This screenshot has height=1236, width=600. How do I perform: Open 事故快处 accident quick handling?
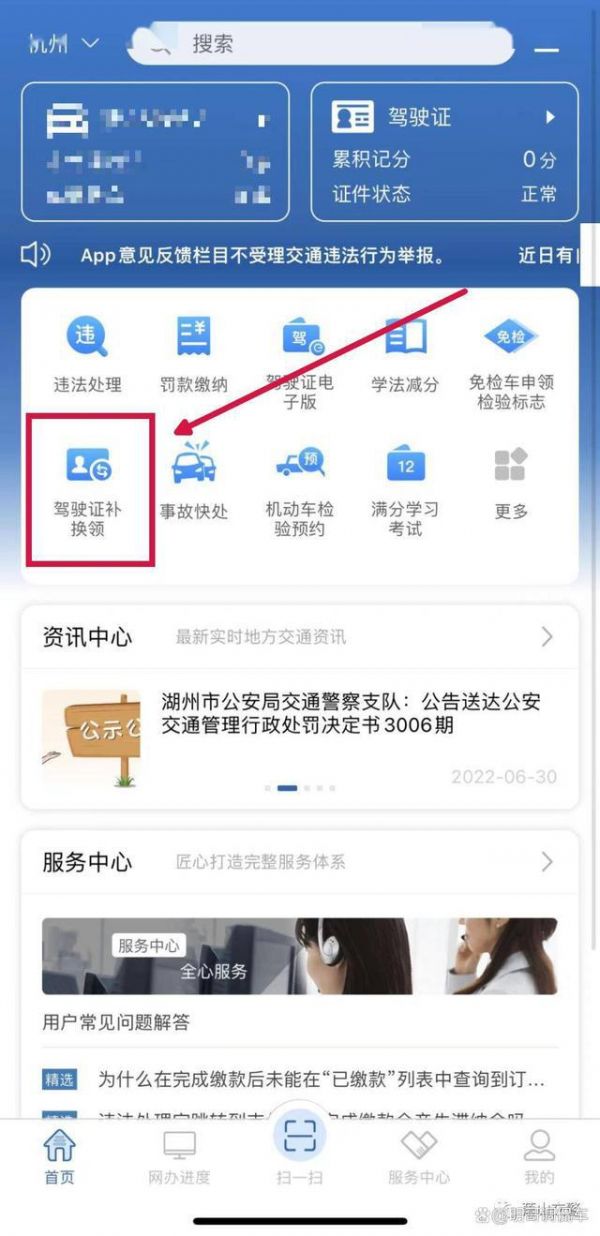tap(194, 482)
